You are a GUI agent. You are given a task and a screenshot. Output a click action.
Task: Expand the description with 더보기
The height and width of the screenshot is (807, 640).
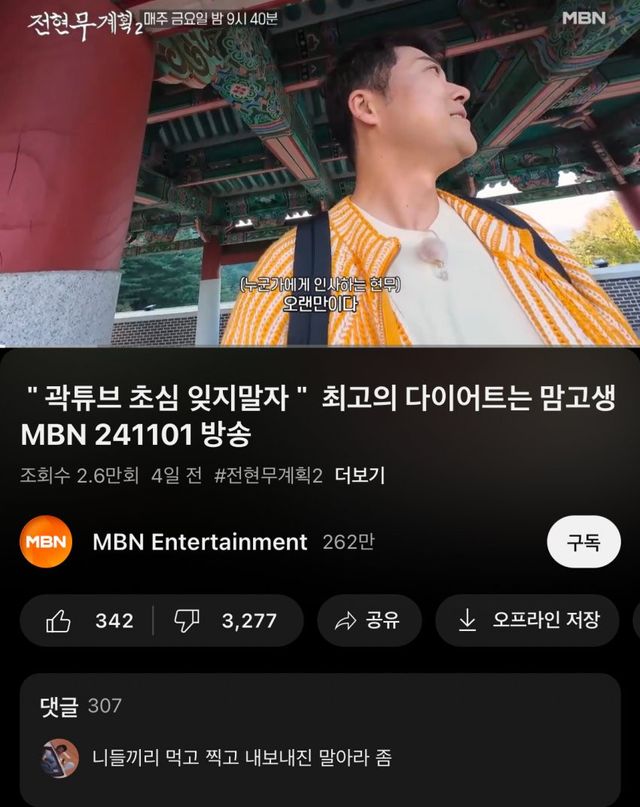pyautogui.click(x=360, y=476)
